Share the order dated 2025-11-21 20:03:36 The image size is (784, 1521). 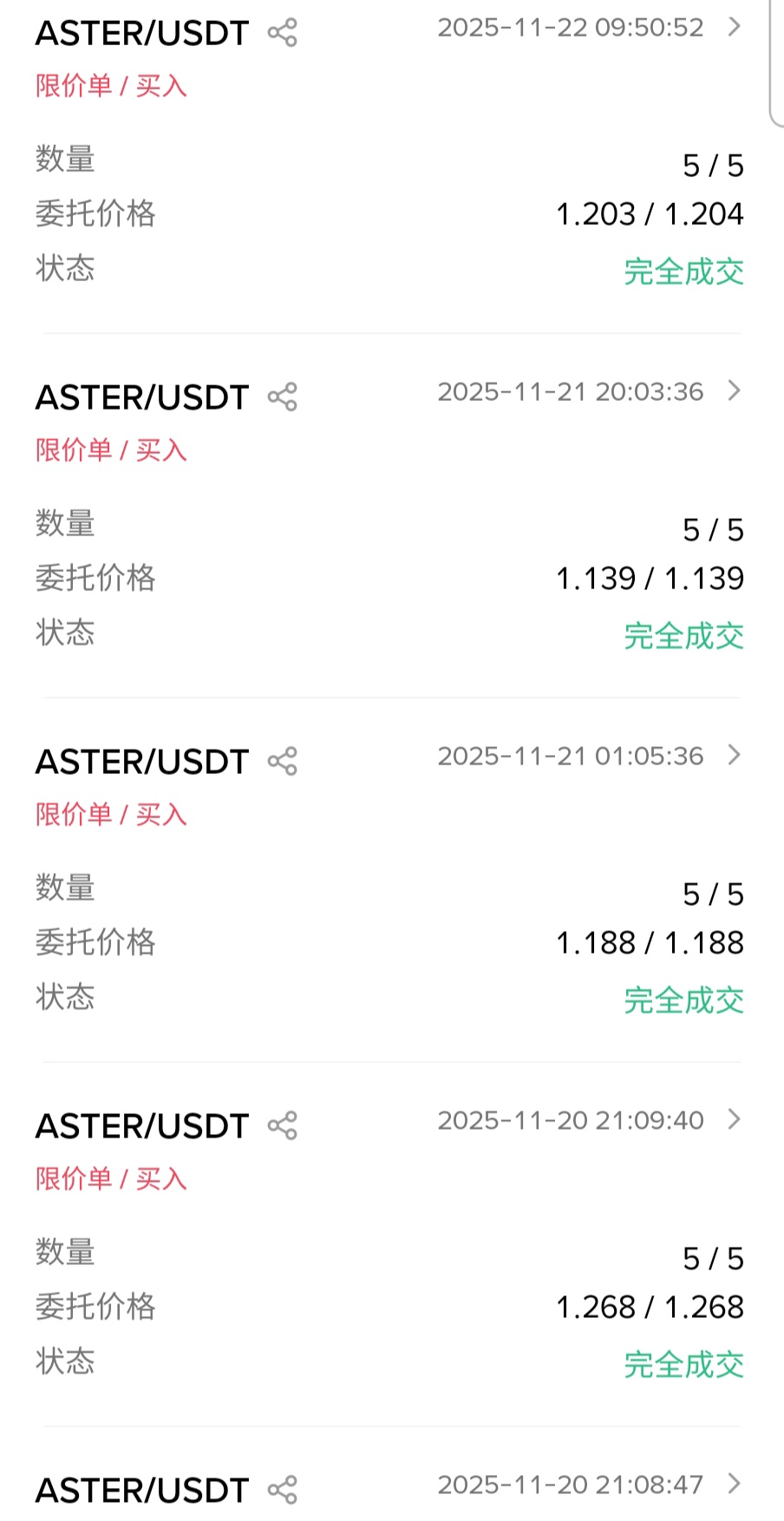[x=283, y=397]
